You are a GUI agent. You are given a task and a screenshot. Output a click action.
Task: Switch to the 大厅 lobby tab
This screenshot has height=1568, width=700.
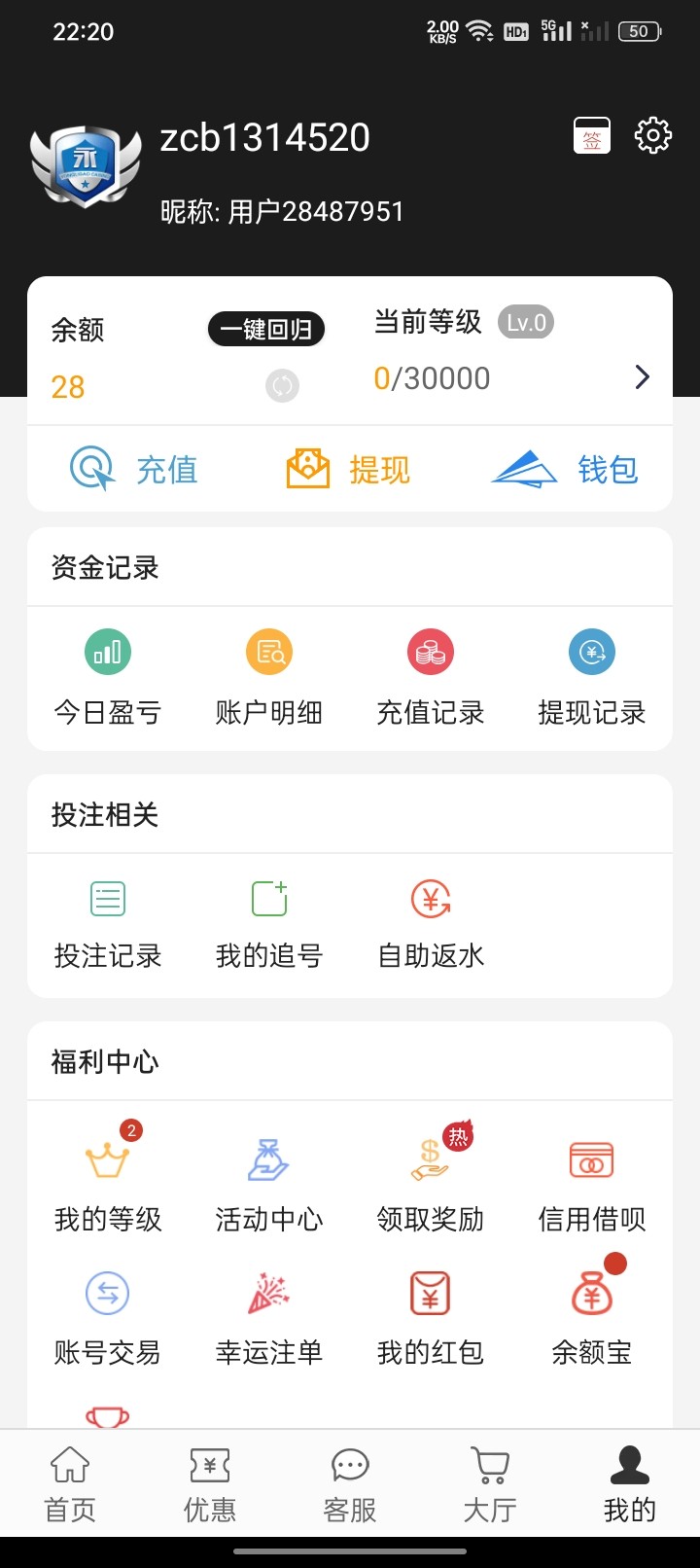point(490,1484)
